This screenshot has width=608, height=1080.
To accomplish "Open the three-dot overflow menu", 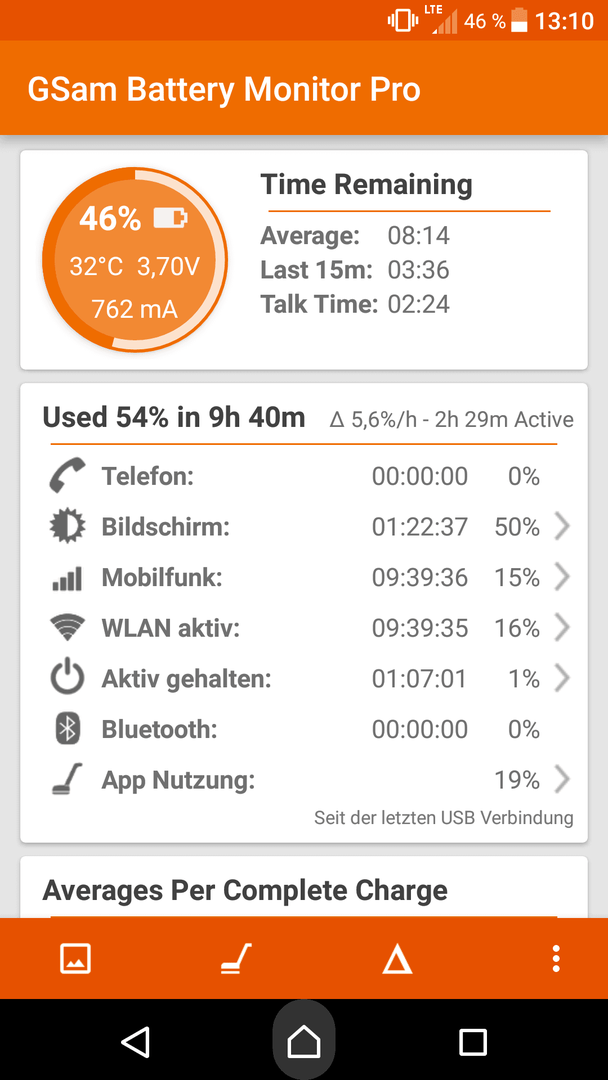I will click(x=556, y=958).
